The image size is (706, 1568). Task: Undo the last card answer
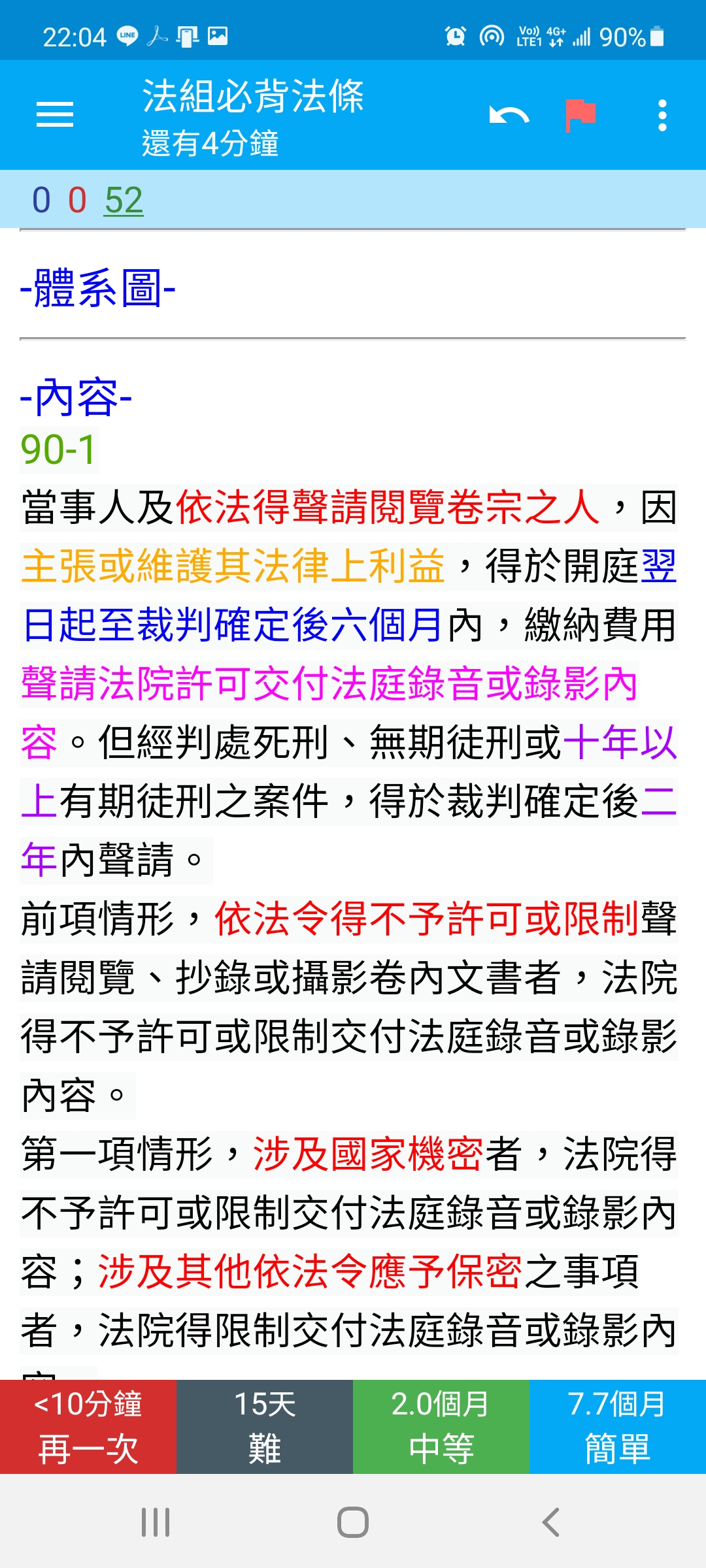tap(509, 116)
